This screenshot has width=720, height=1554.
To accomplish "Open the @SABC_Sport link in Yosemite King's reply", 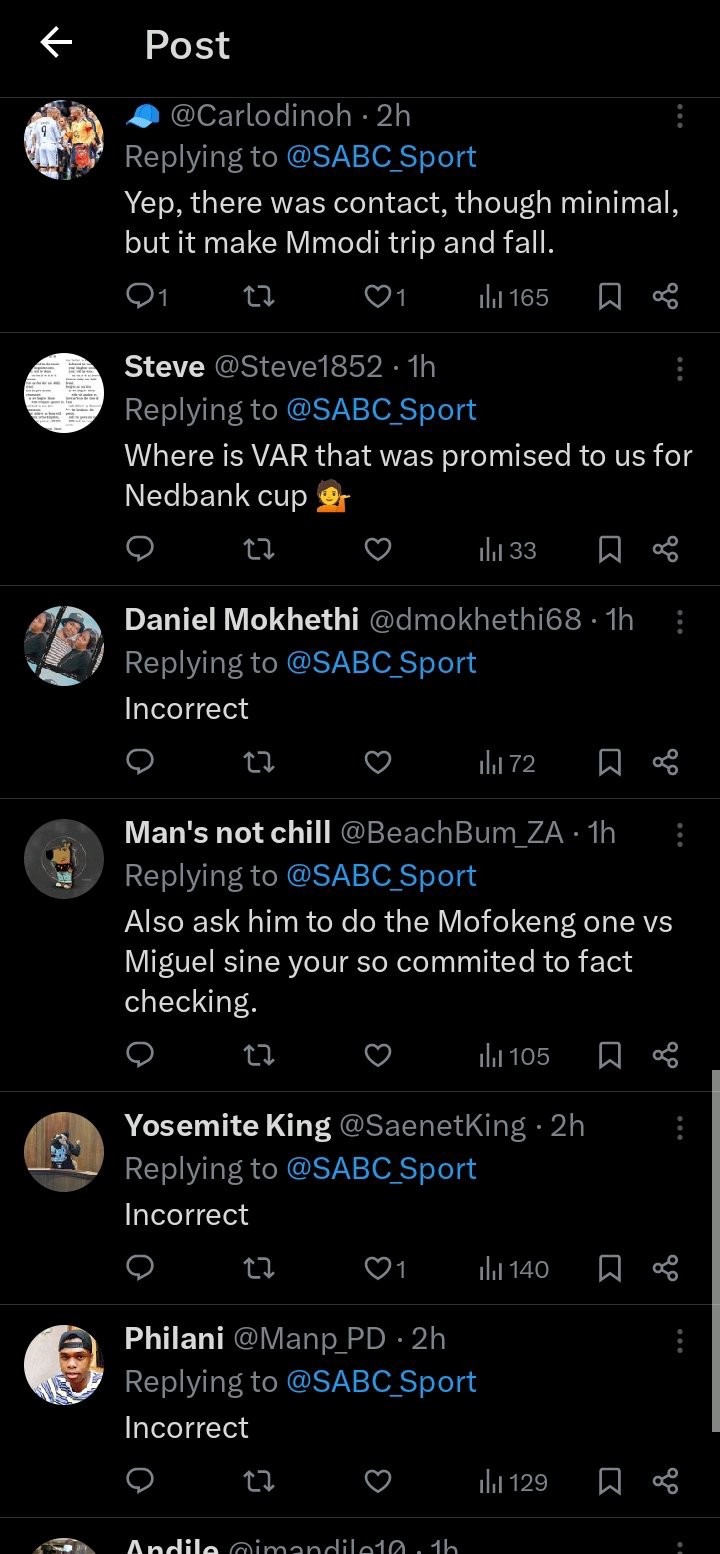I will tap(381, 1169).
